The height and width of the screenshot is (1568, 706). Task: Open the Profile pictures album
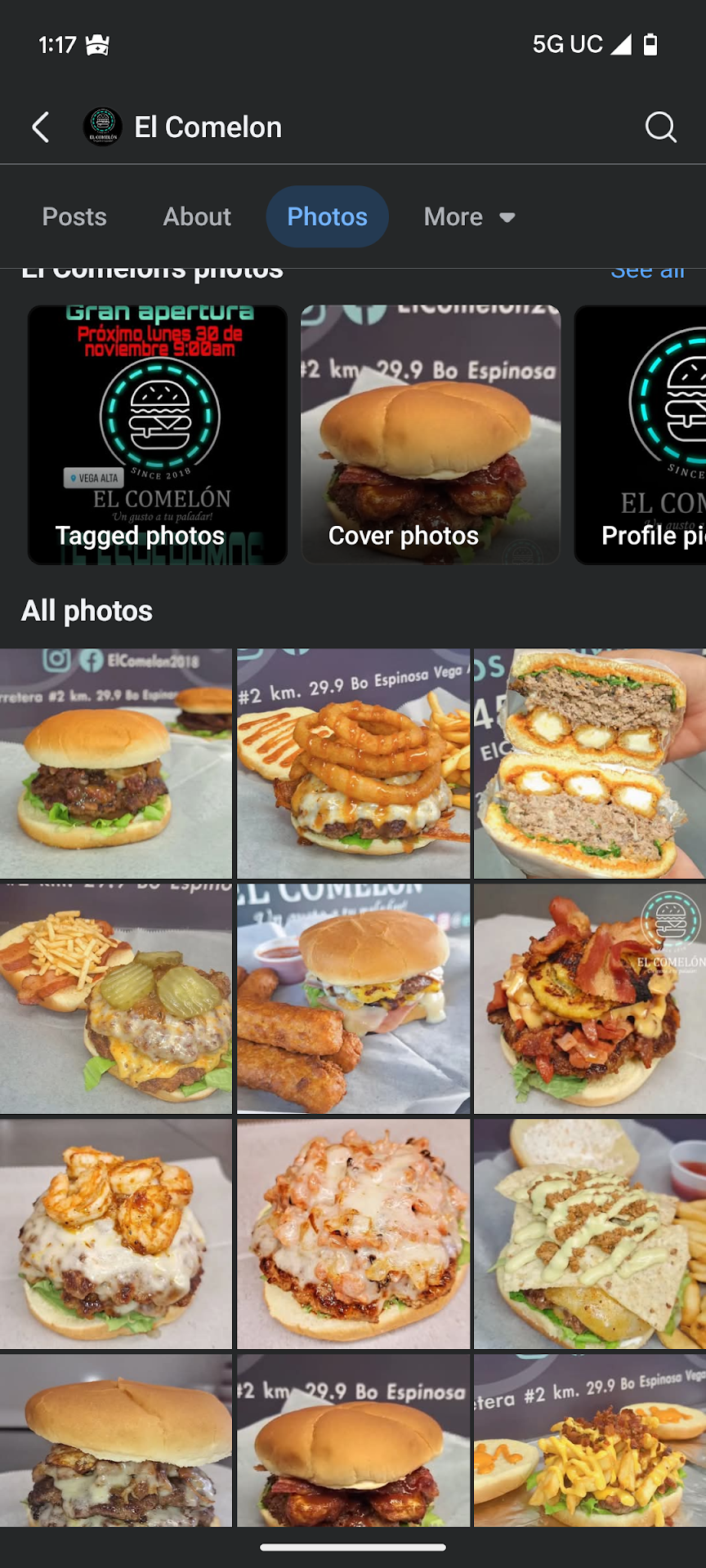click(641, 434)
